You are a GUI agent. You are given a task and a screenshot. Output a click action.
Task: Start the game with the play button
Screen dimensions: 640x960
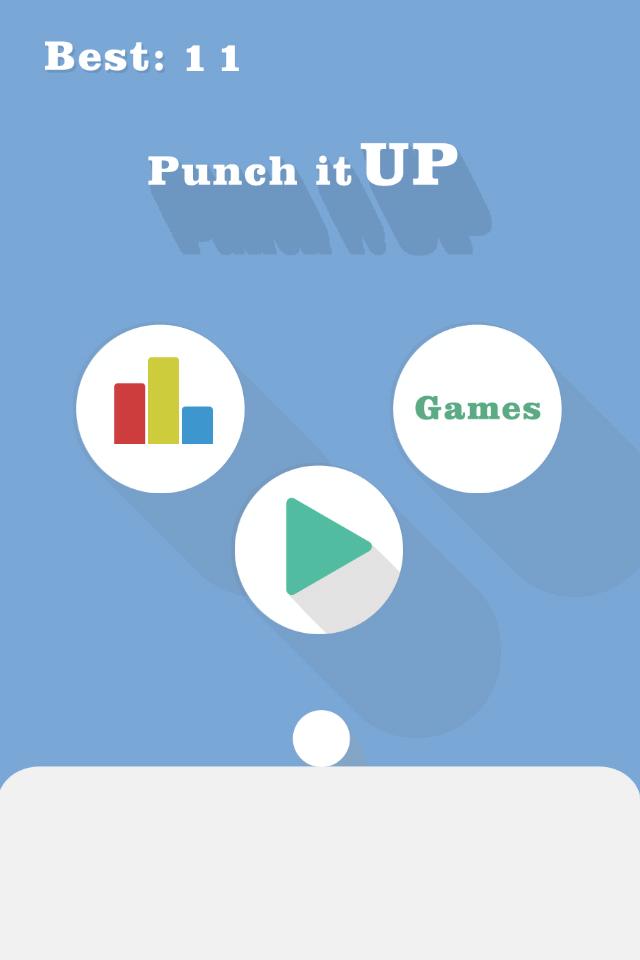[319, 549]
